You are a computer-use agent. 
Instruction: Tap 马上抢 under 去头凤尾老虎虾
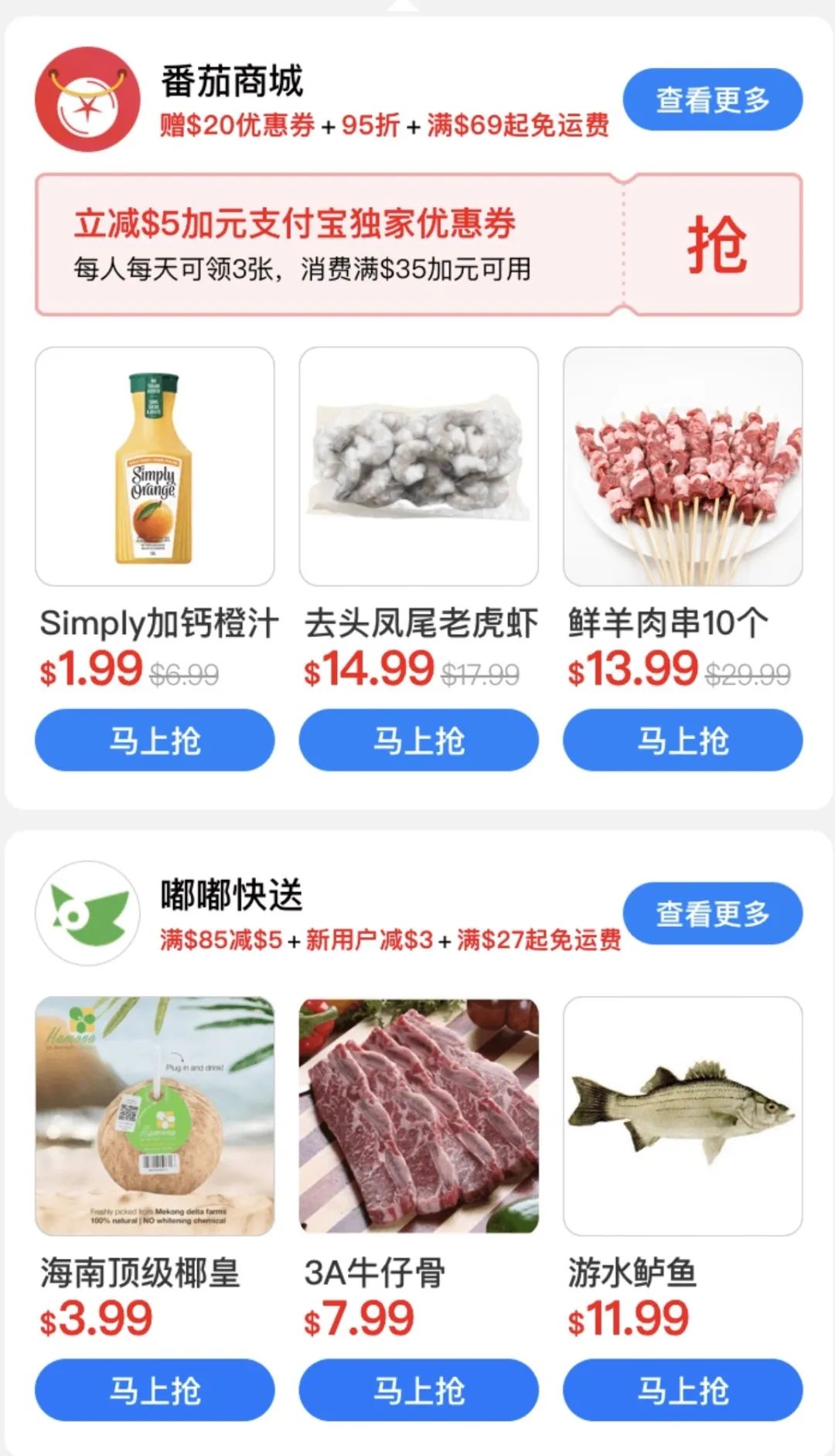pyautogui.click(x=418, y=740)
